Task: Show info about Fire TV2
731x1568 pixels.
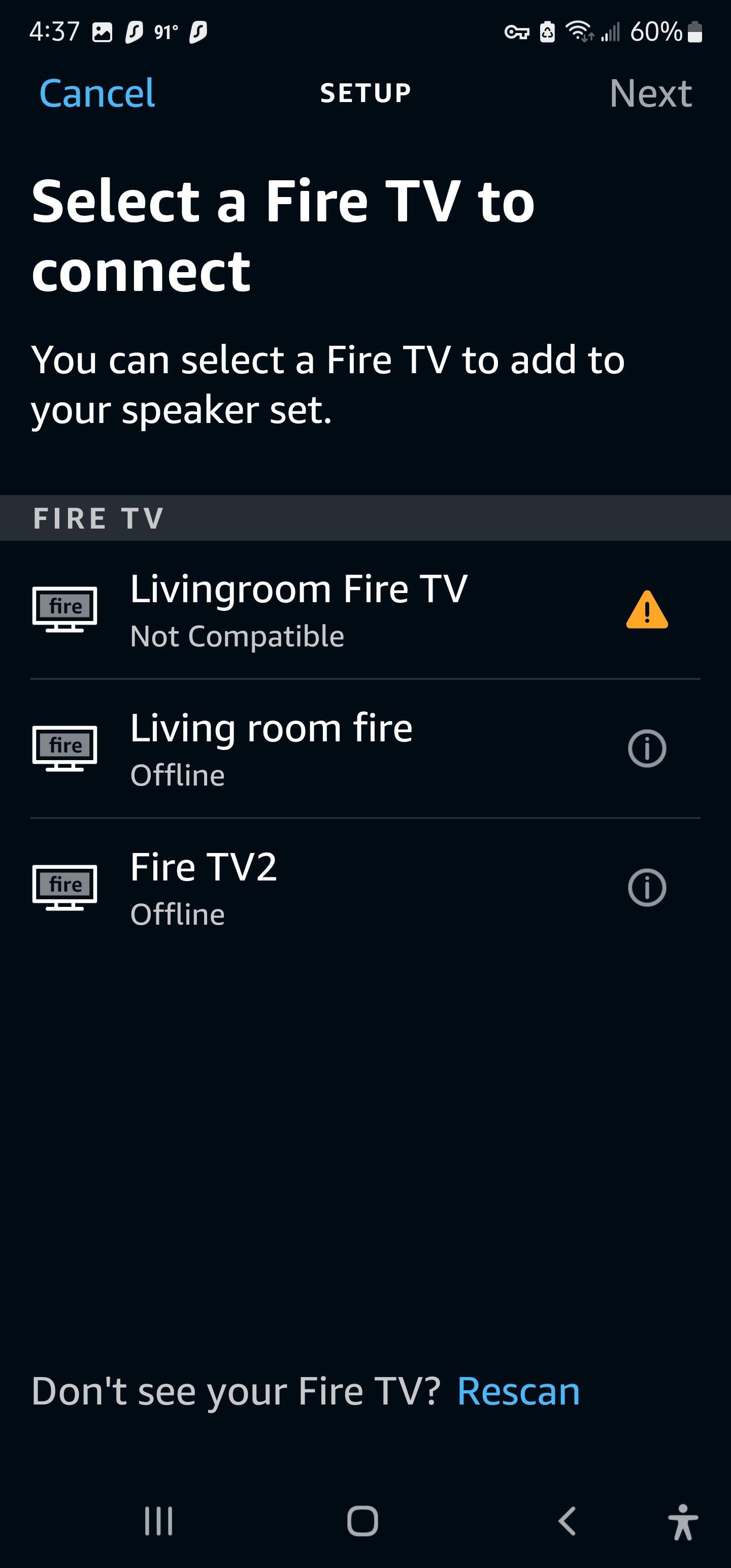Action: click(x=646, y=888)
